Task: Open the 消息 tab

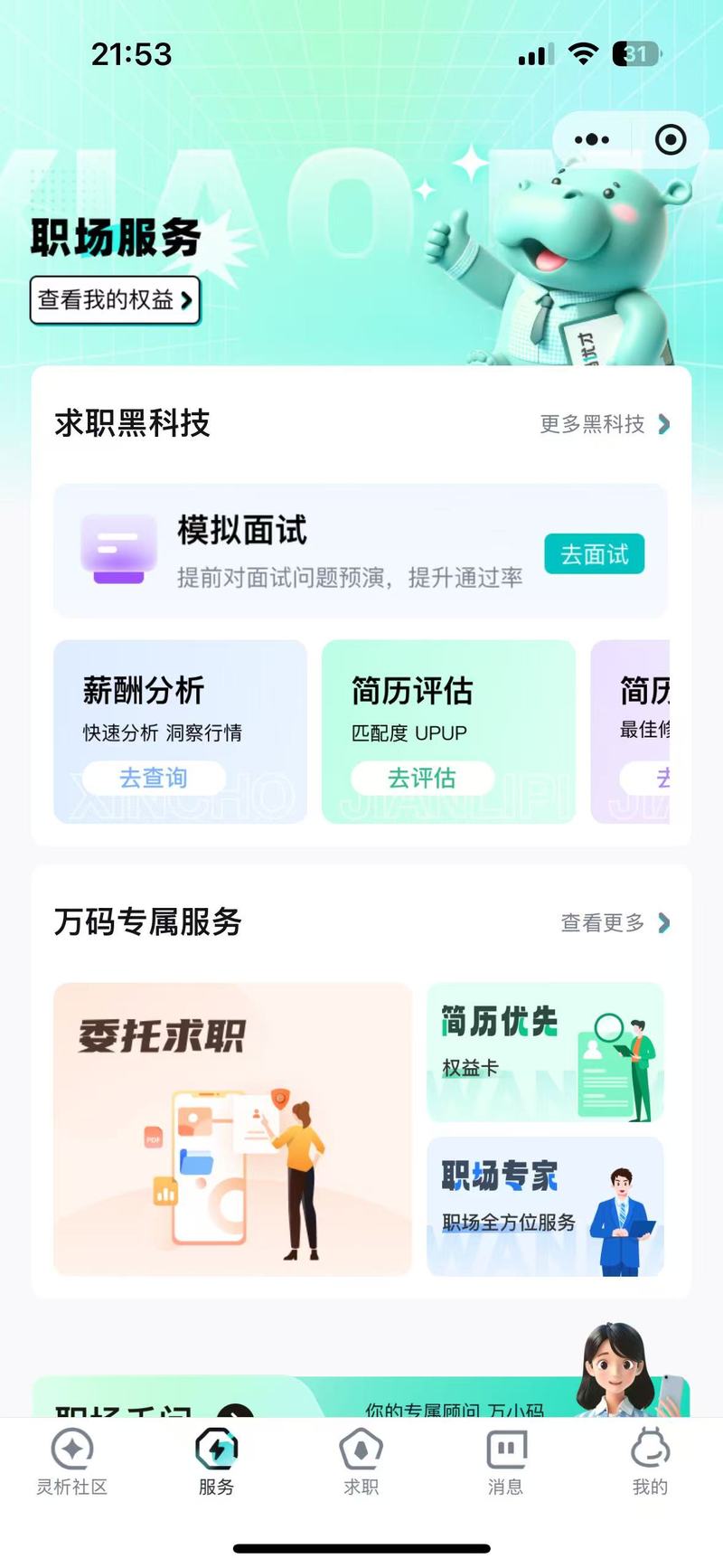Action: (506, 1462)
